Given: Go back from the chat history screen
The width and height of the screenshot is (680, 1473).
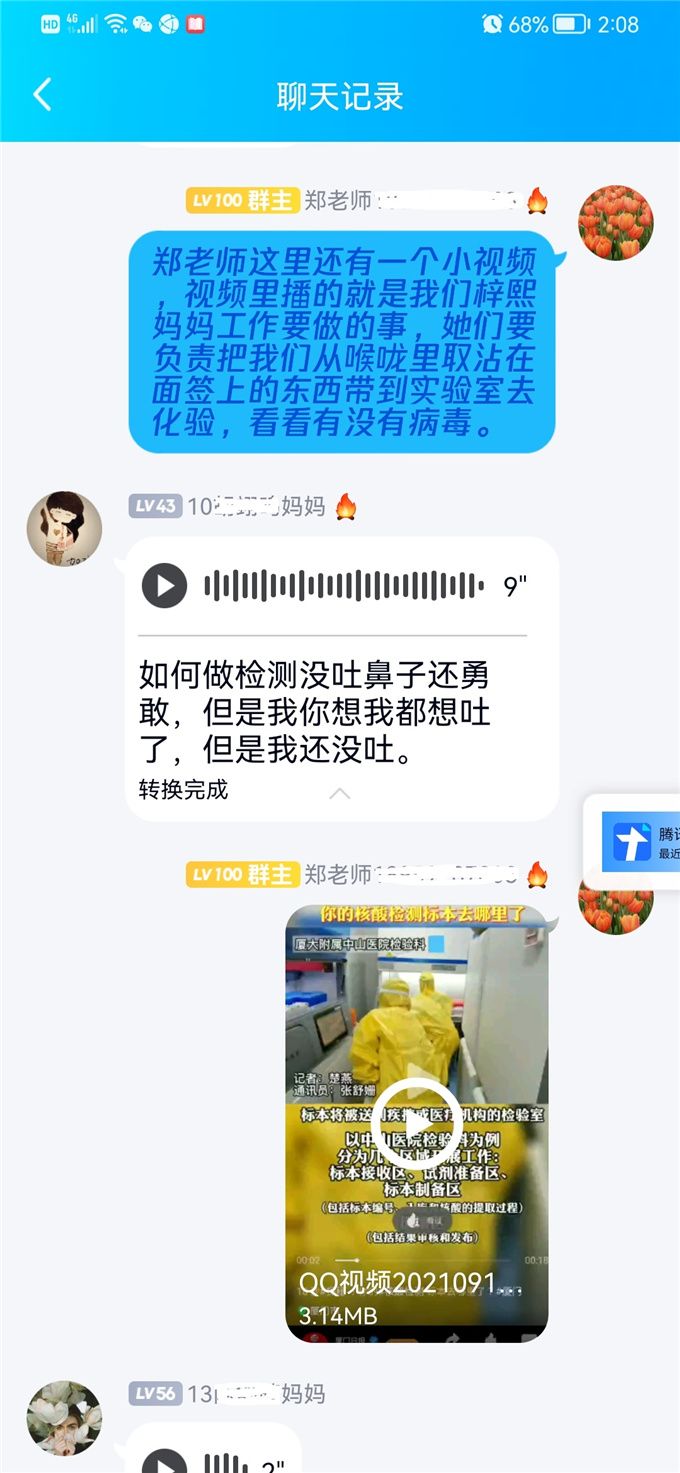Looking at the screenshot, I should 42,96.
